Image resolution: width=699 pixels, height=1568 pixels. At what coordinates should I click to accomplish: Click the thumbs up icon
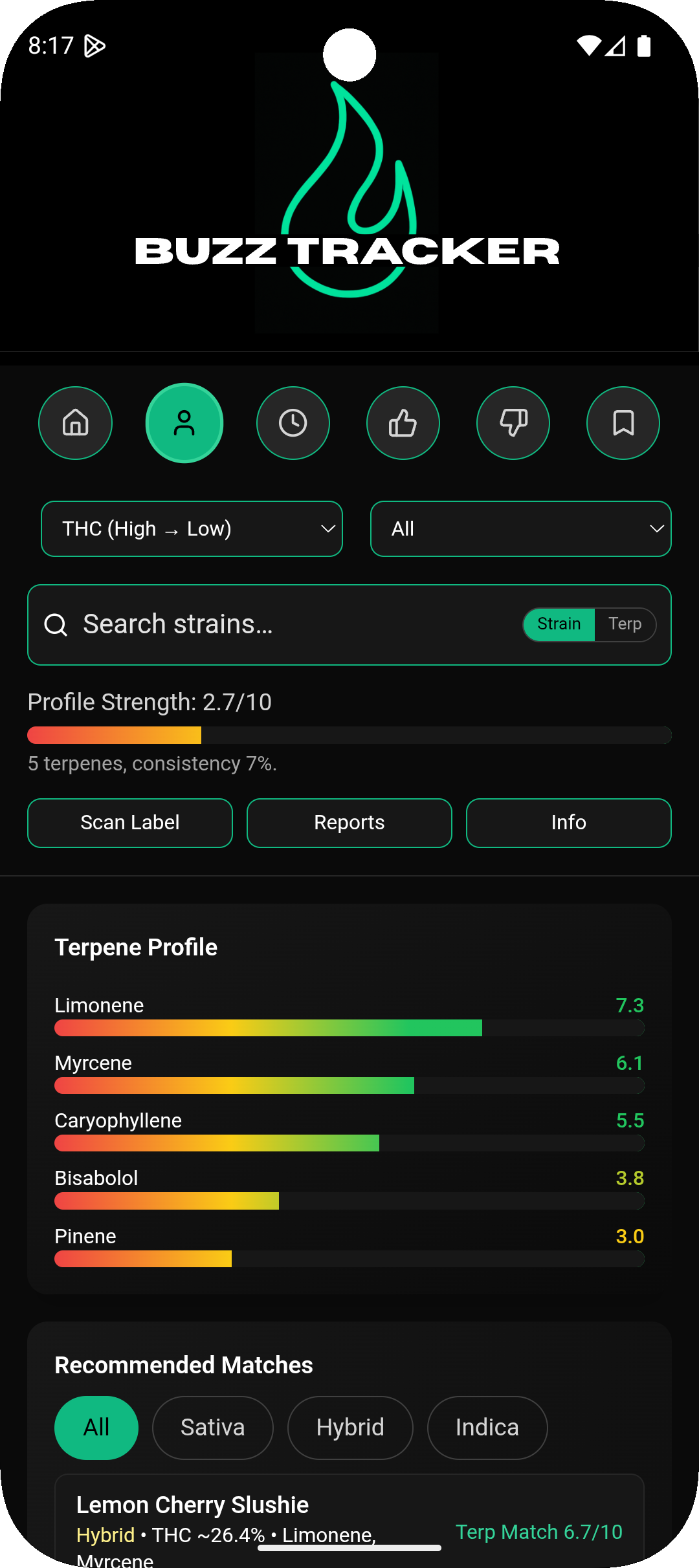[x=403, y=422]
